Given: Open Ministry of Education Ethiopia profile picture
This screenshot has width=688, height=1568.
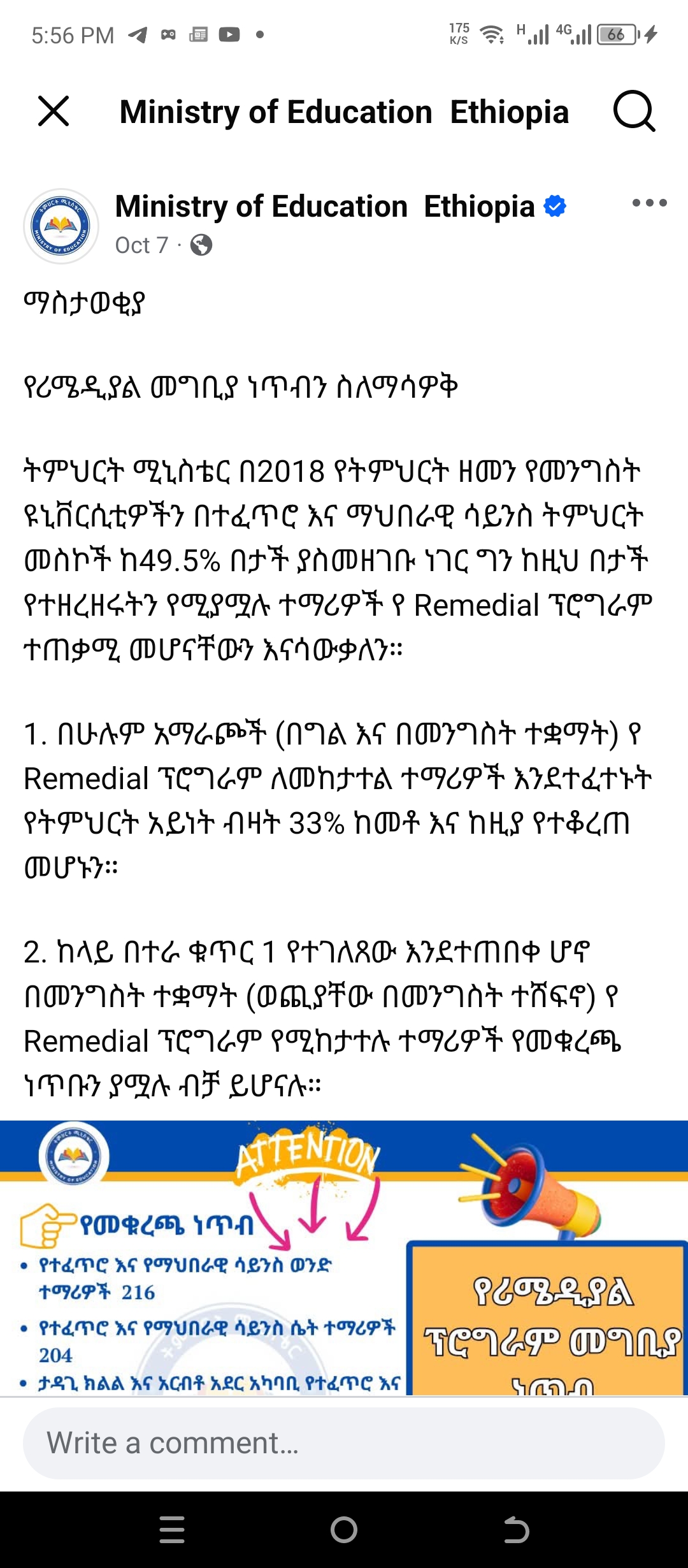Looking at the screenshot, I should click(61, 226).
